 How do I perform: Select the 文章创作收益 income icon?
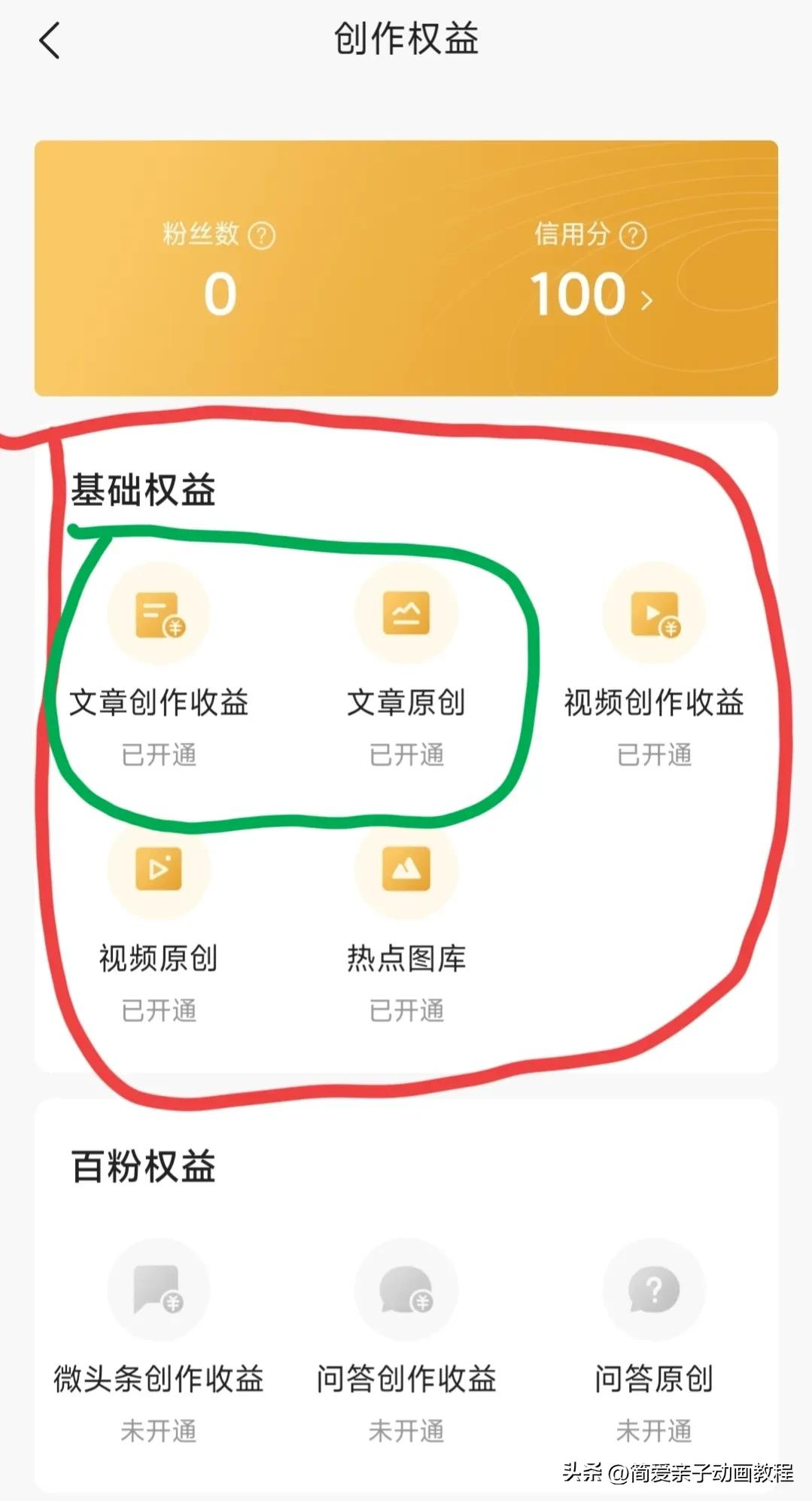click(x=160, y=615)
